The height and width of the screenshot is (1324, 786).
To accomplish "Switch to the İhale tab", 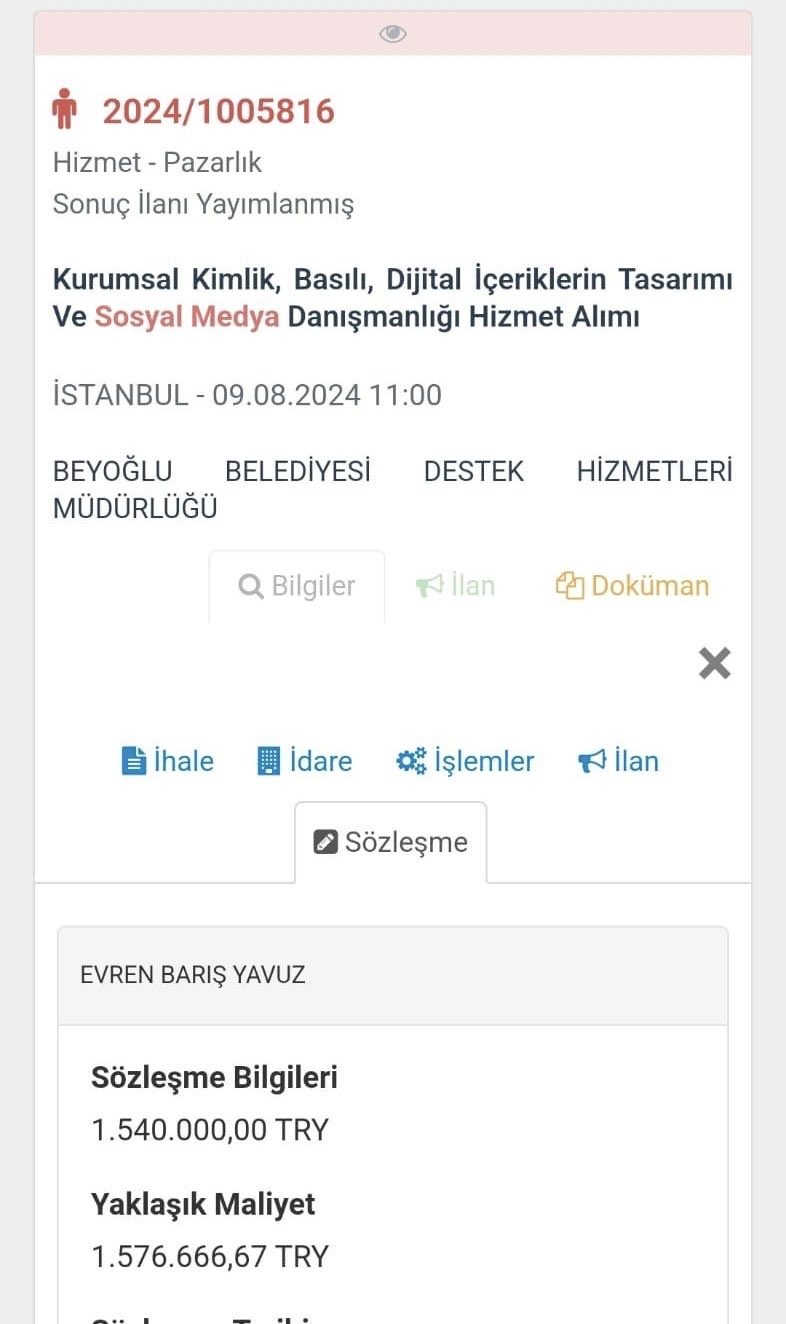I will (x=167, y=762).
